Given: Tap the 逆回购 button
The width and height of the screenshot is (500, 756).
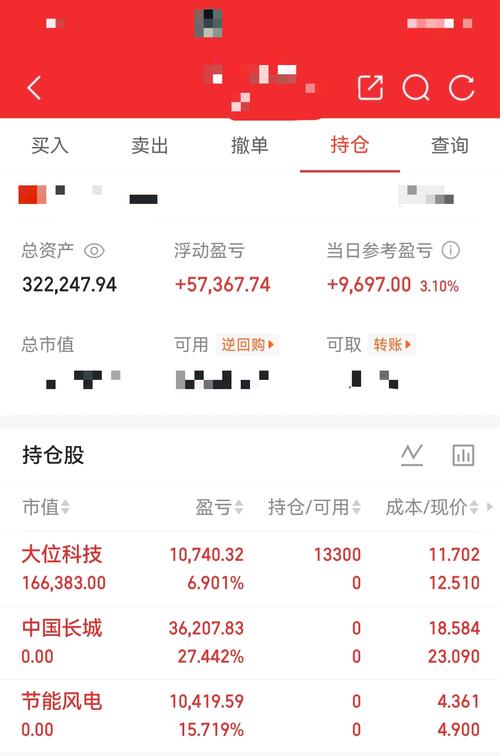Looking at the screenshot, I should click(x=247, y=345).
